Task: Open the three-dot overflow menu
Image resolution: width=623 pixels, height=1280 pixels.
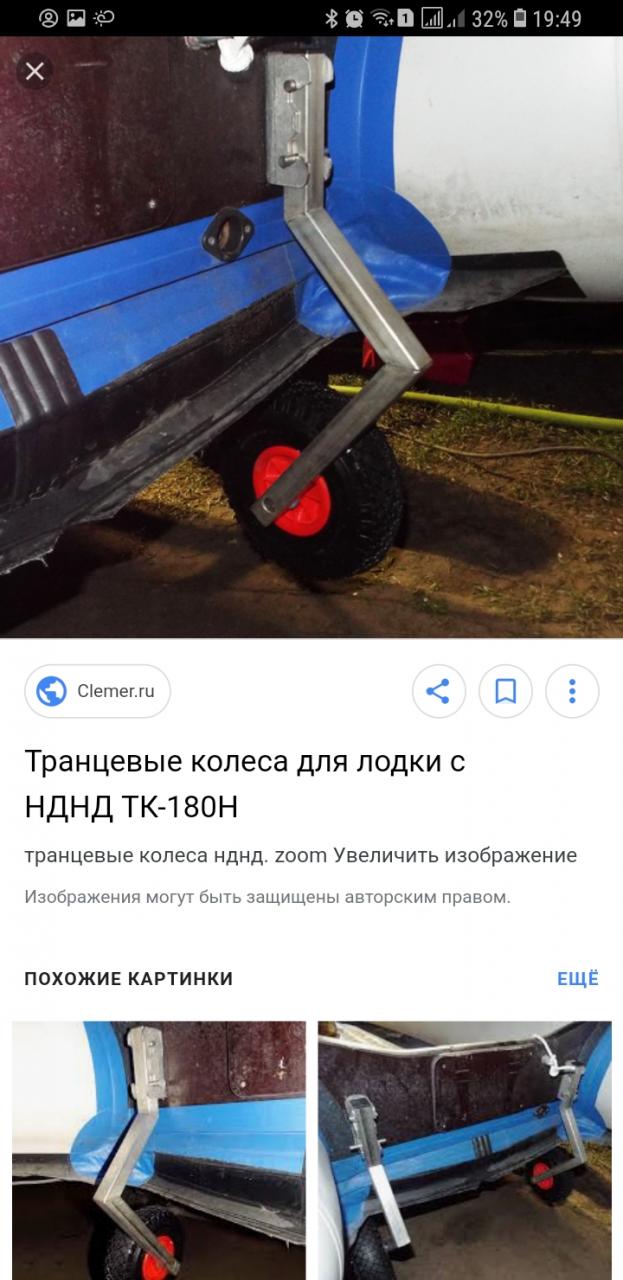Action: point(572,691)
